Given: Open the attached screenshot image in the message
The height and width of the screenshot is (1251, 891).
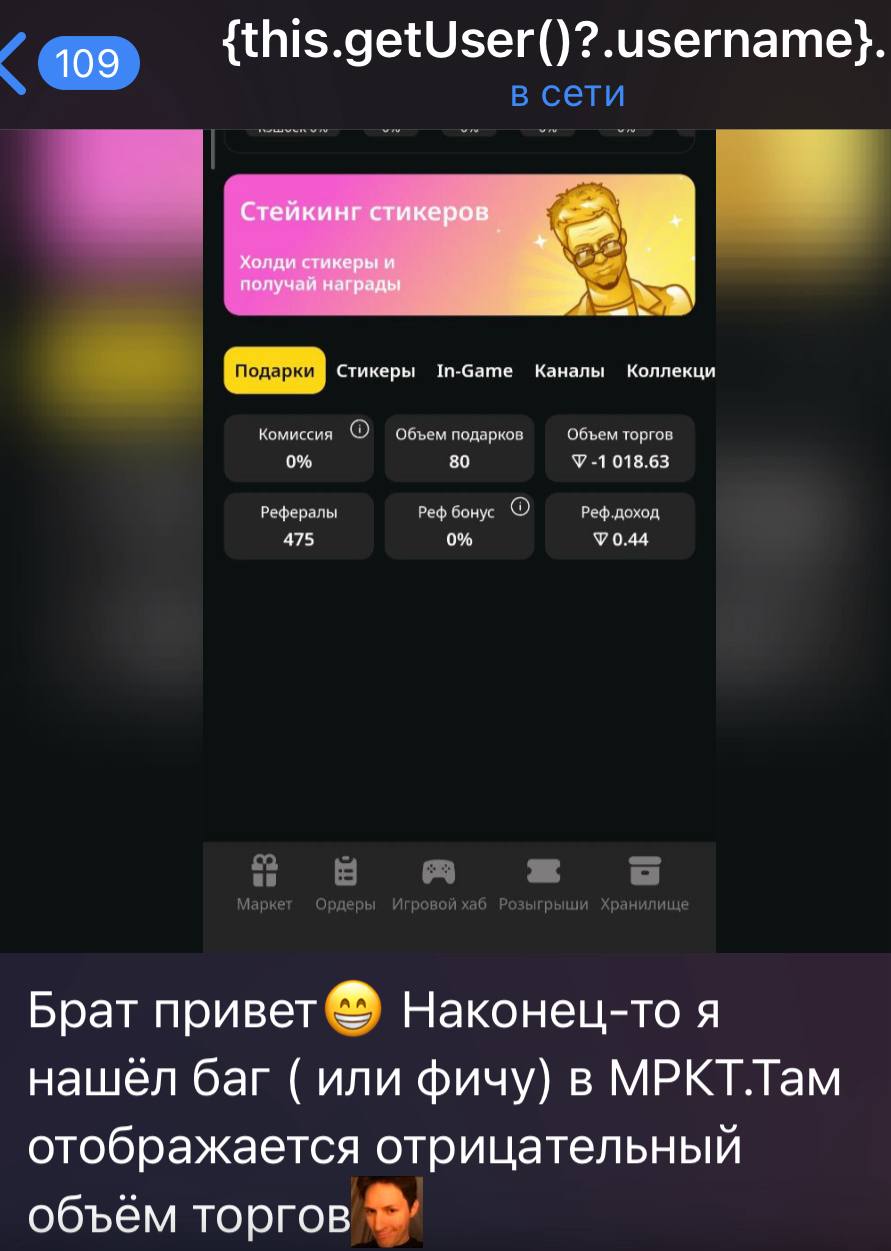Looking at the screenshot, I should coord(459,540).
